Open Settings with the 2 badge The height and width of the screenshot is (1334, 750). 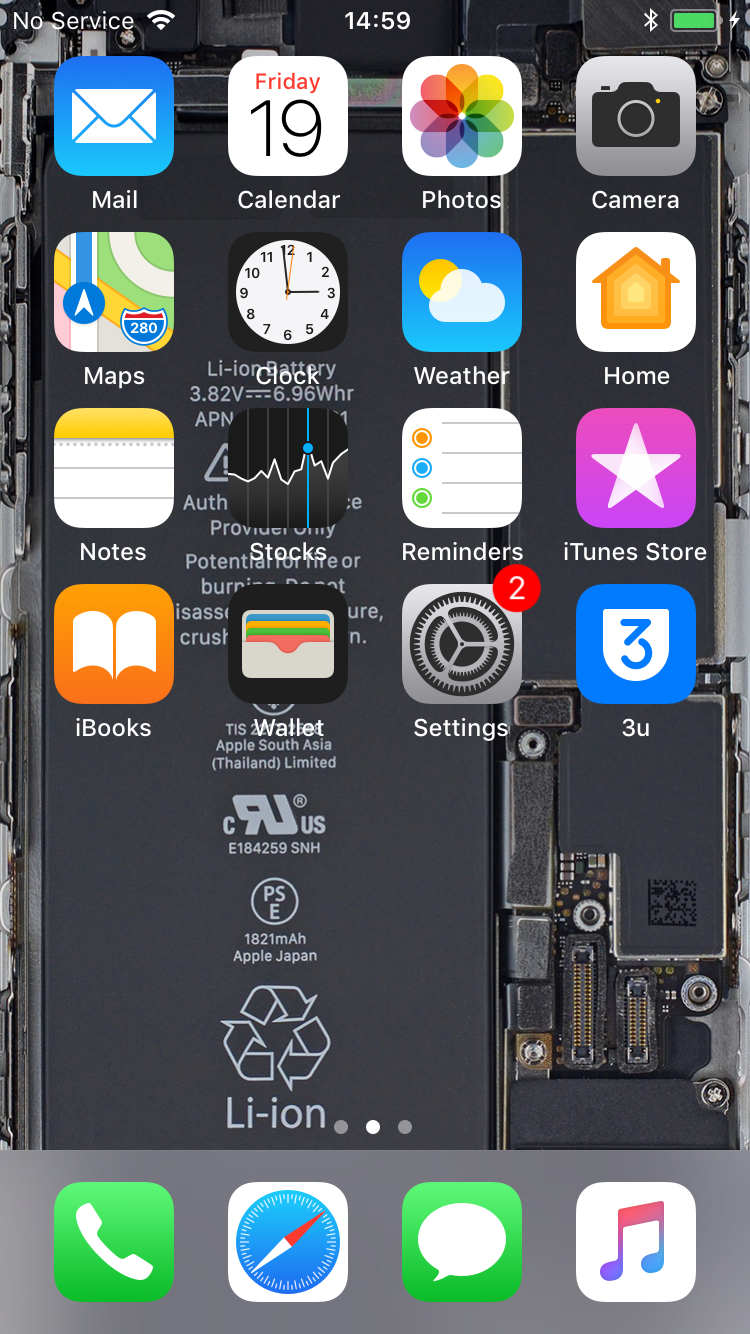click(462, 644)
